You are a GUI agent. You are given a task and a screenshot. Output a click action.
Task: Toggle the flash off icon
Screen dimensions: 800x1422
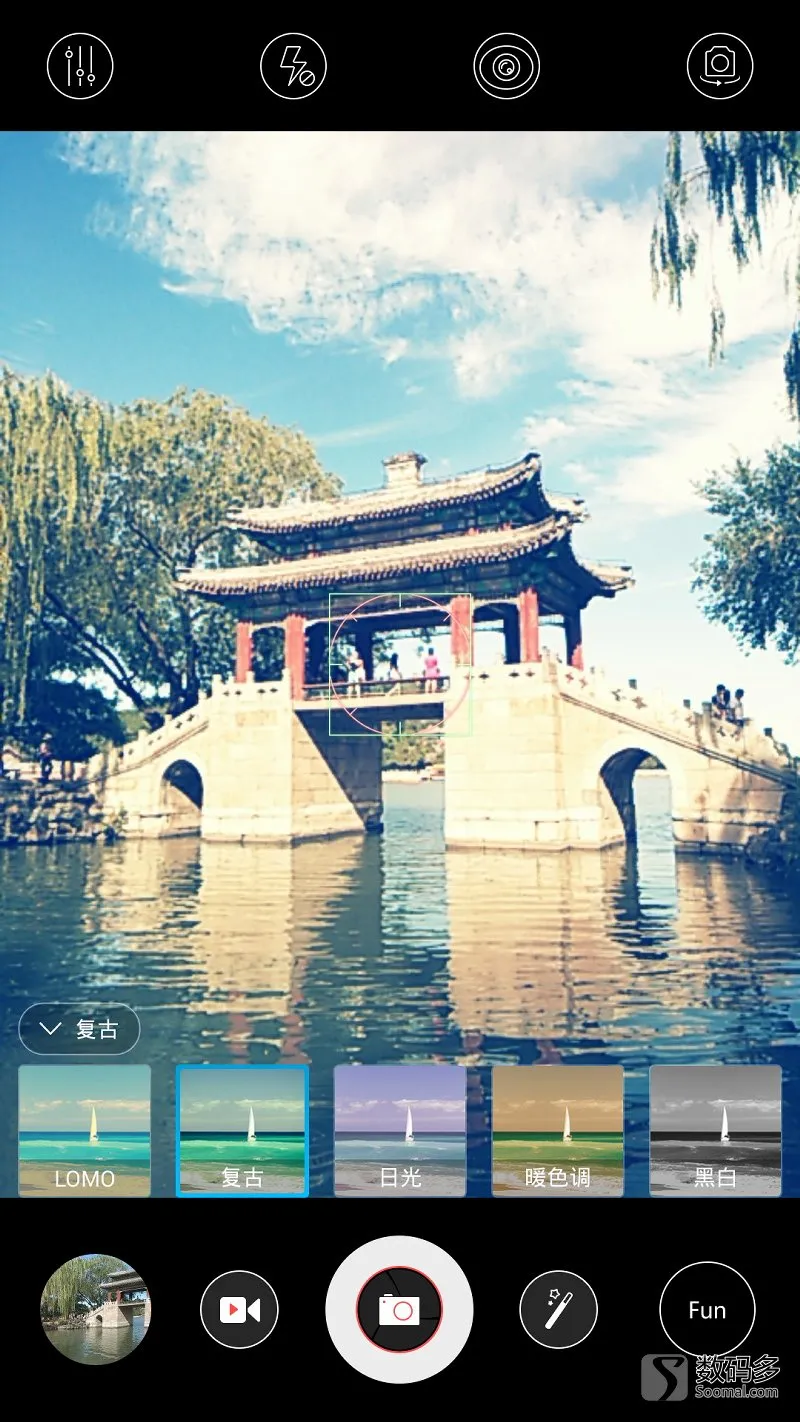coord(293,66)
